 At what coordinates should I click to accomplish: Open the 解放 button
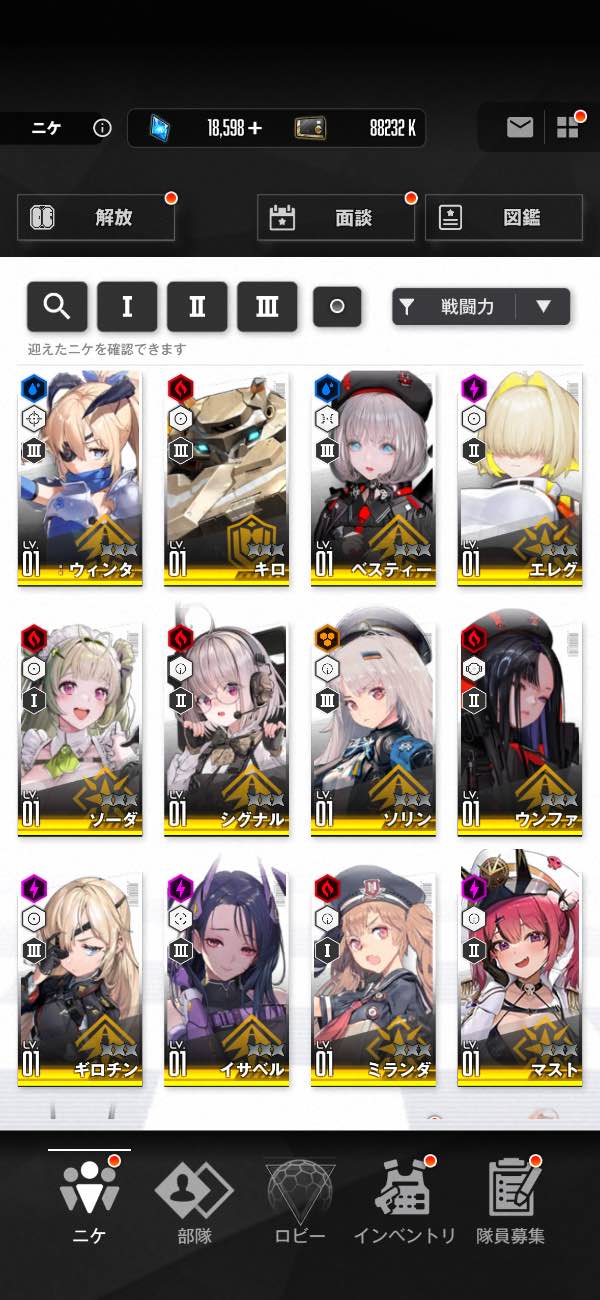[x=96, y=217]
